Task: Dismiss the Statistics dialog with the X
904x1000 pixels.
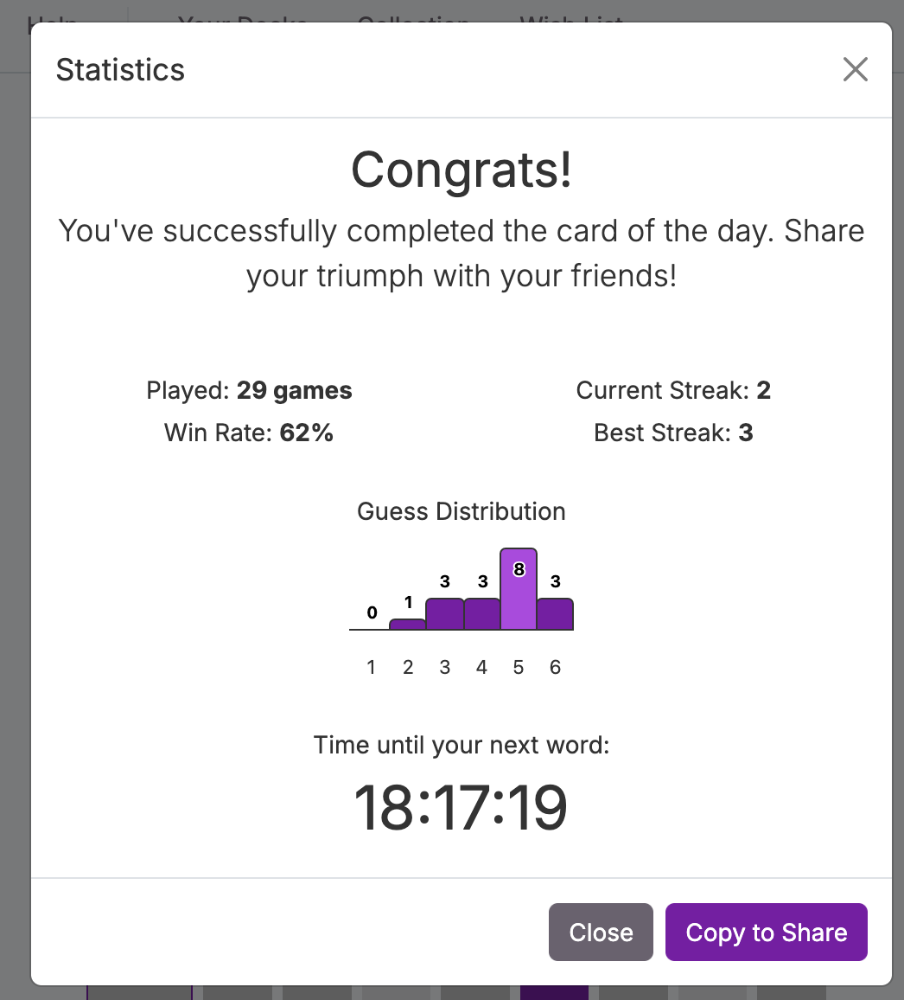Action: pyautogui.click(x=855, y=69)
